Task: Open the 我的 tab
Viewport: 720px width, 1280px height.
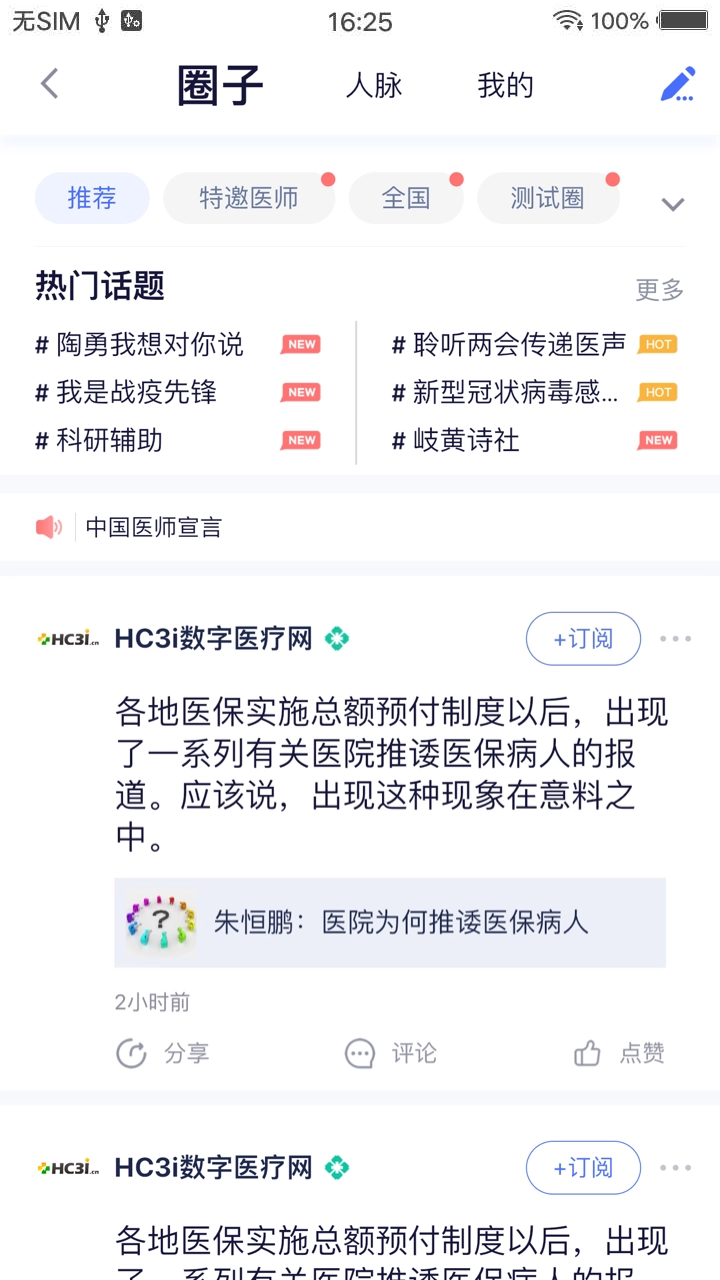Action: tap(505, 85)
